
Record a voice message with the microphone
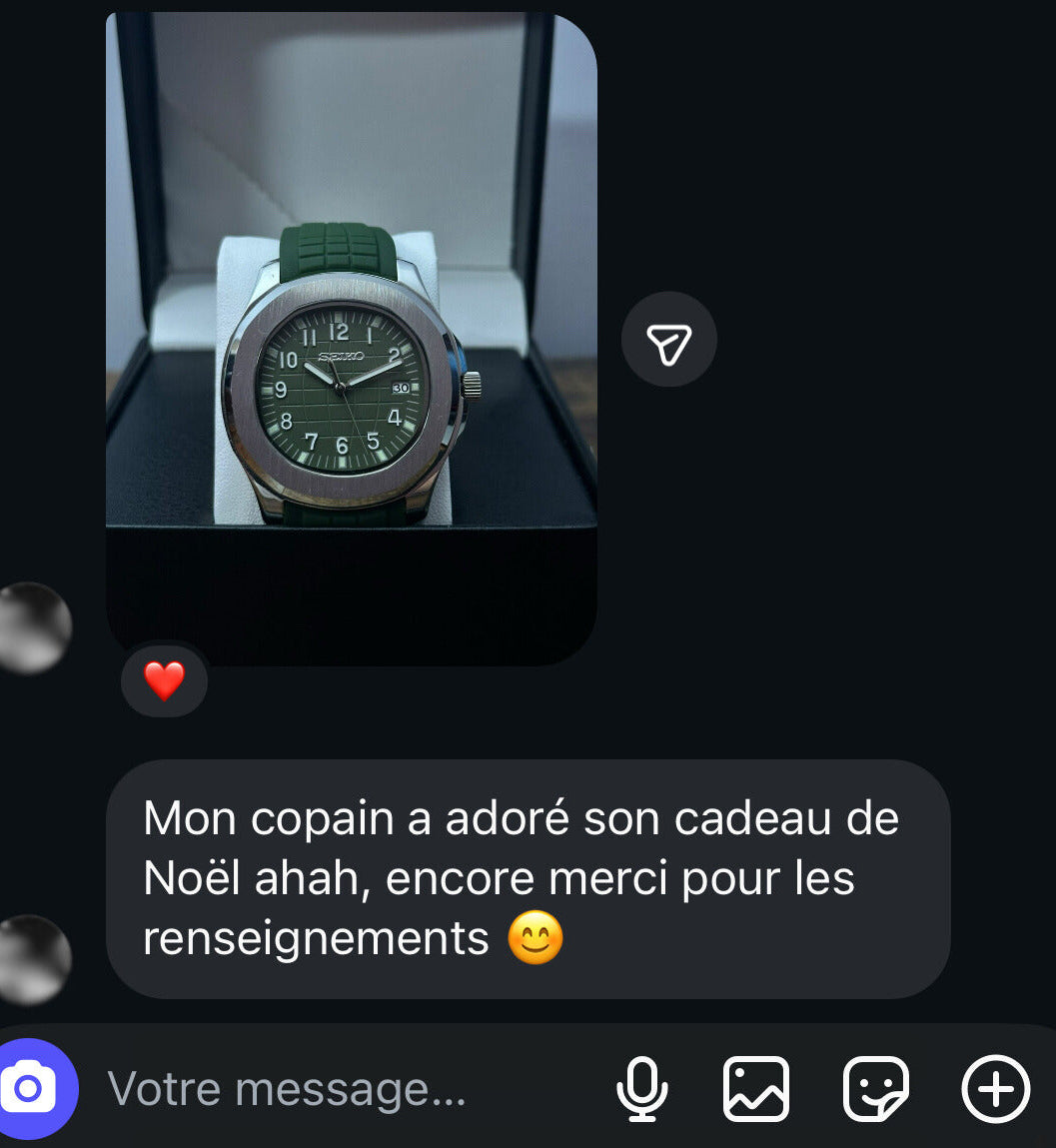click(641, 1088)
